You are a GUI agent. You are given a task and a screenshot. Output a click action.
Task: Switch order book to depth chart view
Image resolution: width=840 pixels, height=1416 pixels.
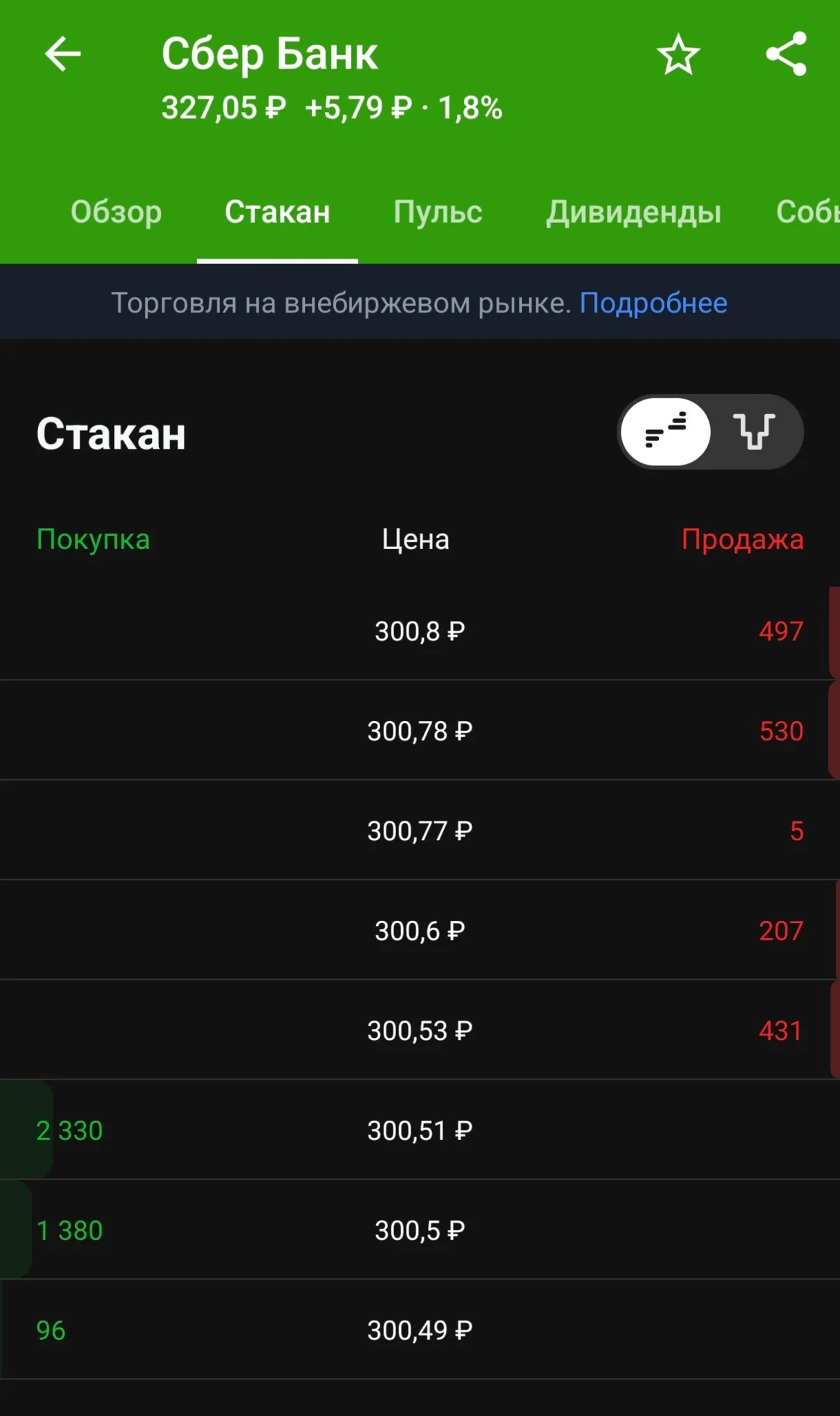click(754, 432)
